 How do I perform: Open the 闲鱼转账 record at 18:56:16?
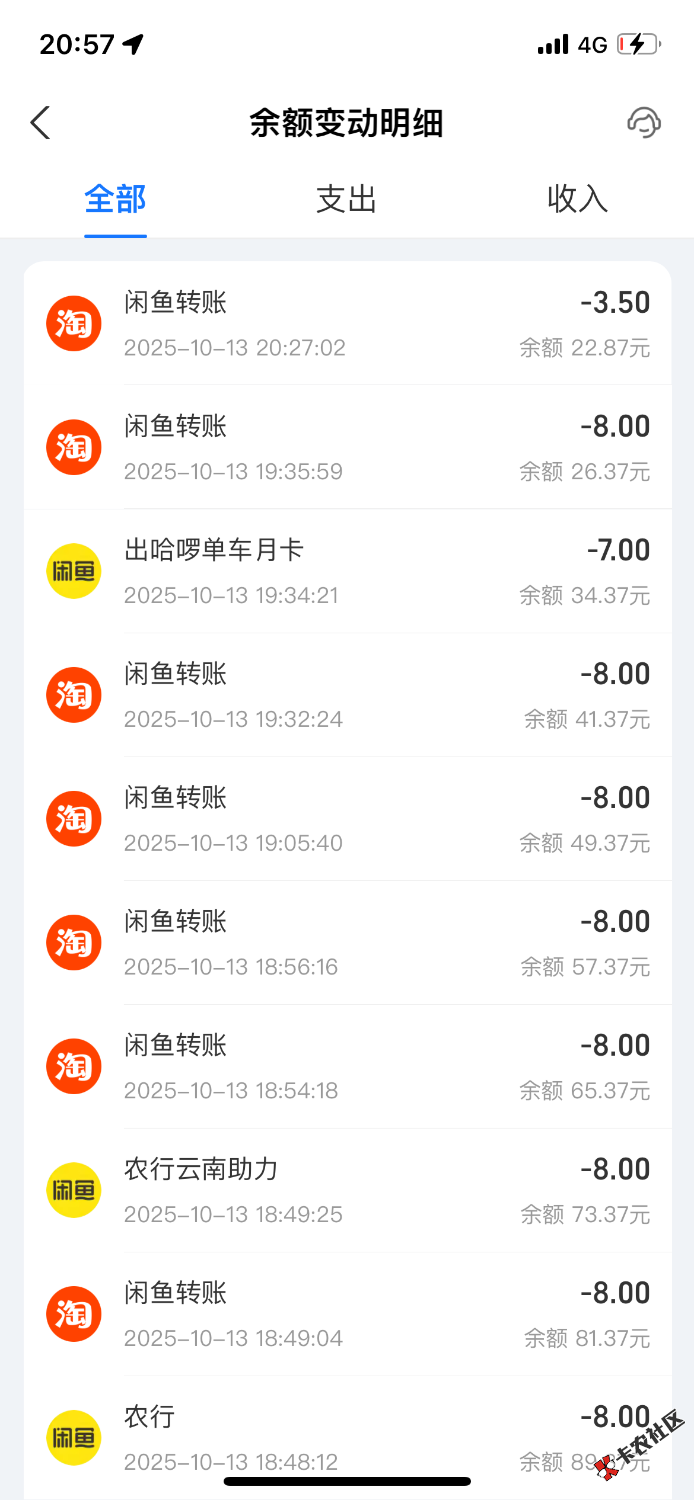[x=347, y=943]
